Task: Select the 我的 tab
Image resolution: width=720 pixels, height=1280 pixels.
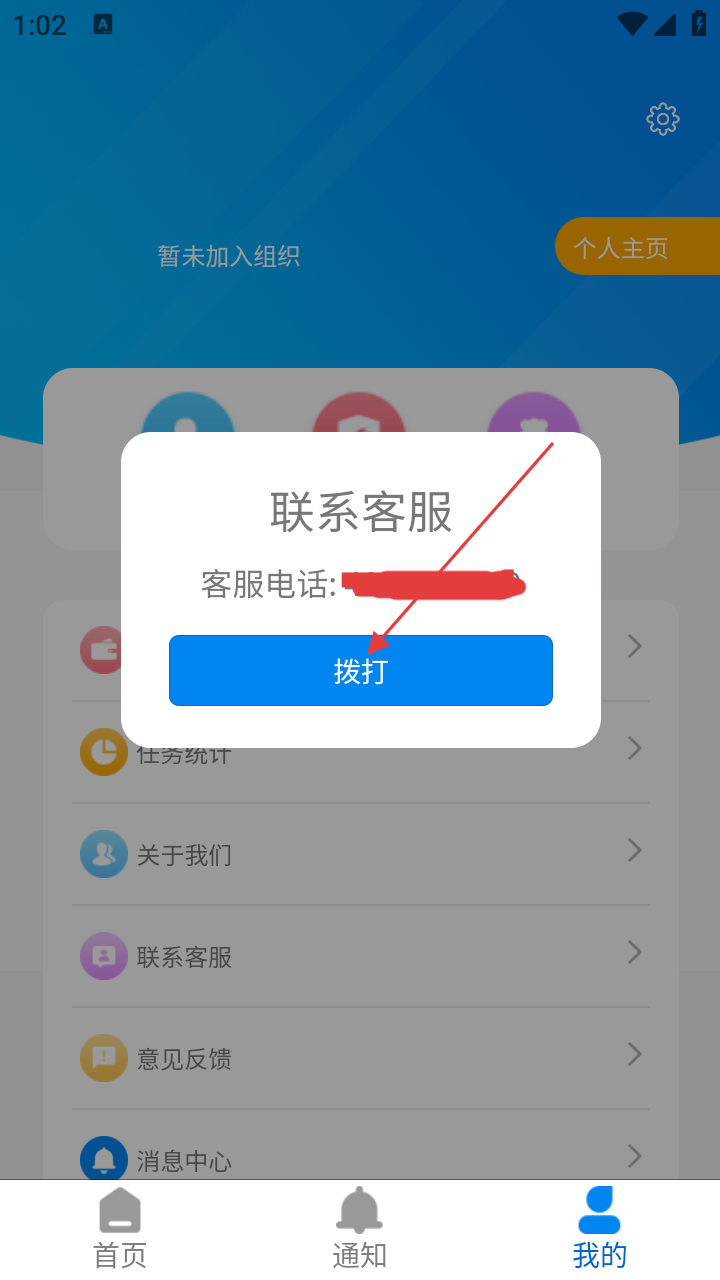Action: click(600, 1230)
